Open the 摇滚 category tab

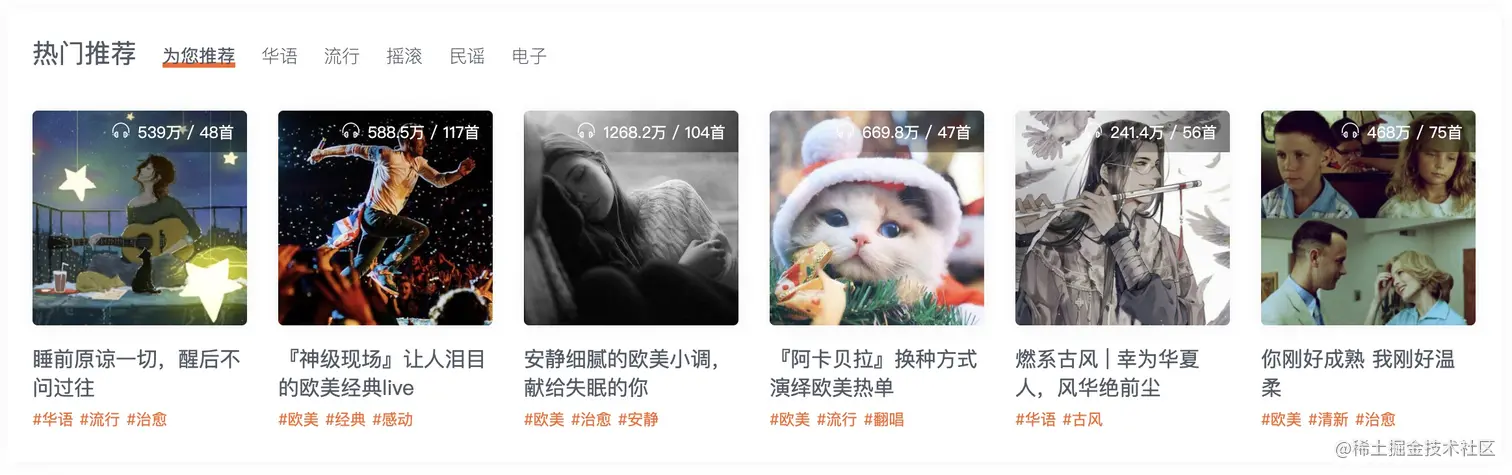pos(404,56)
